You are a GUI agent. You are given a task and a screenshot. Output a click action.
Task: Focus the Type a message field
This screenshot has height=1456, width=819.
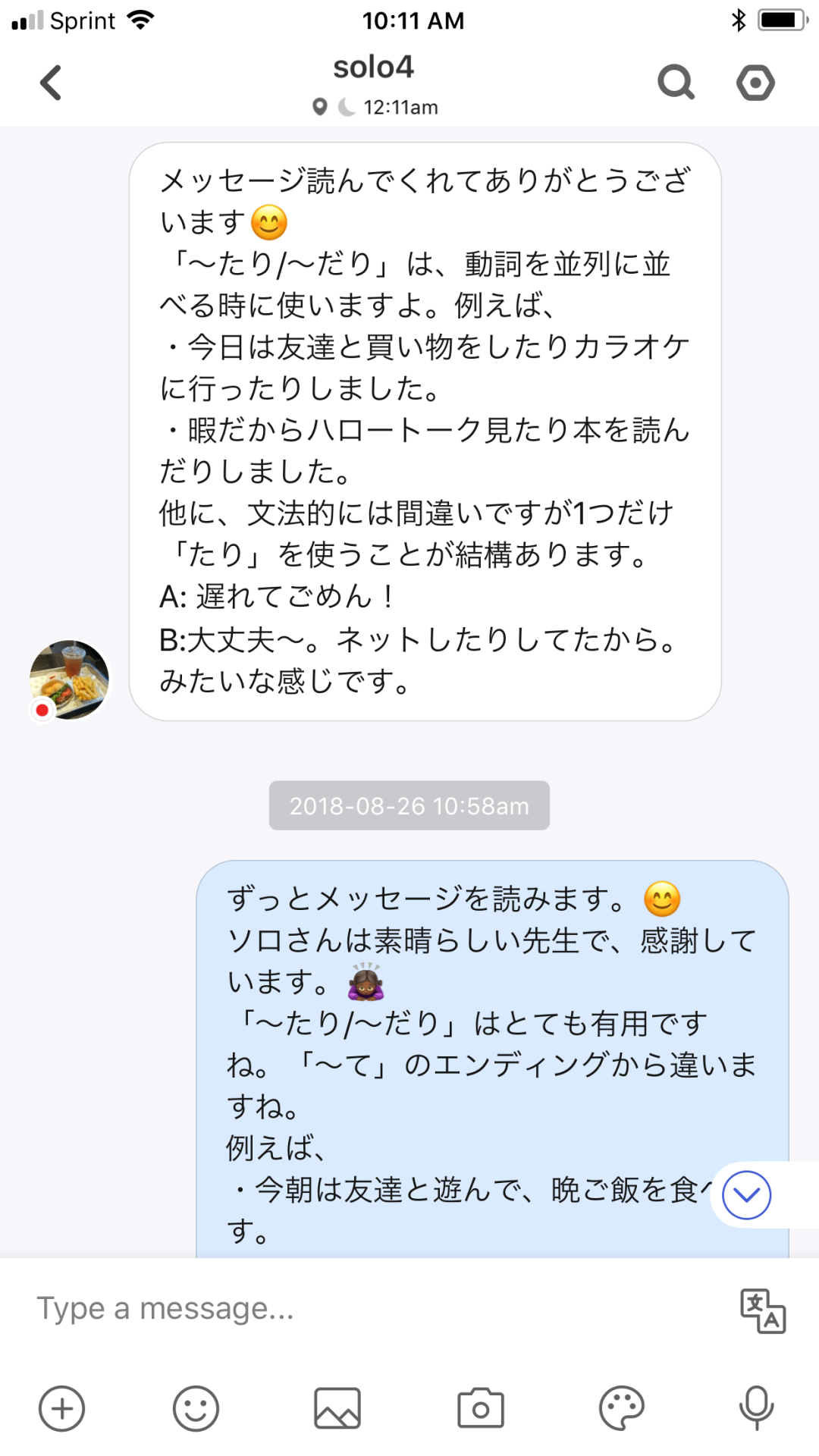tap(364, 1309)
